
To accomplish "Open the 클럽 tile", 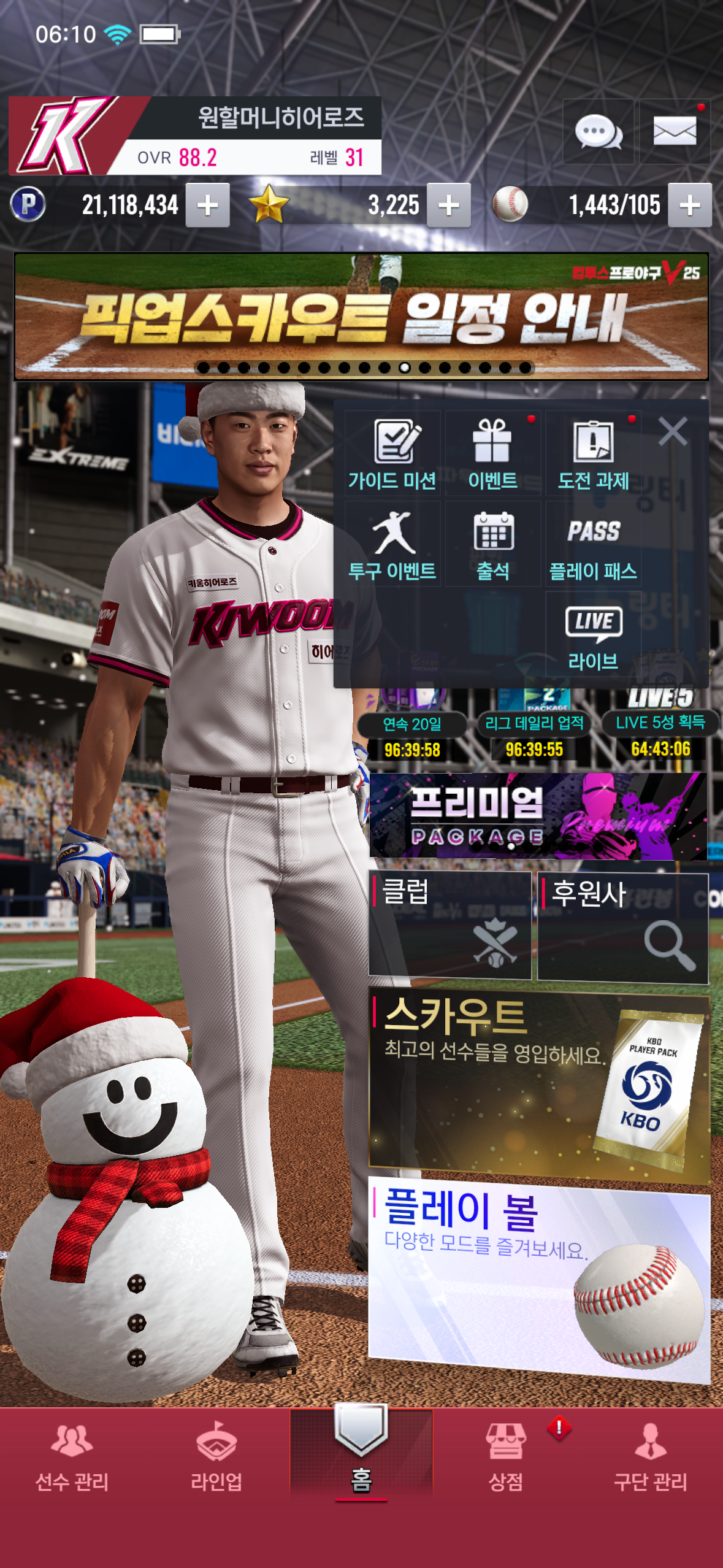I will (449, 925).
